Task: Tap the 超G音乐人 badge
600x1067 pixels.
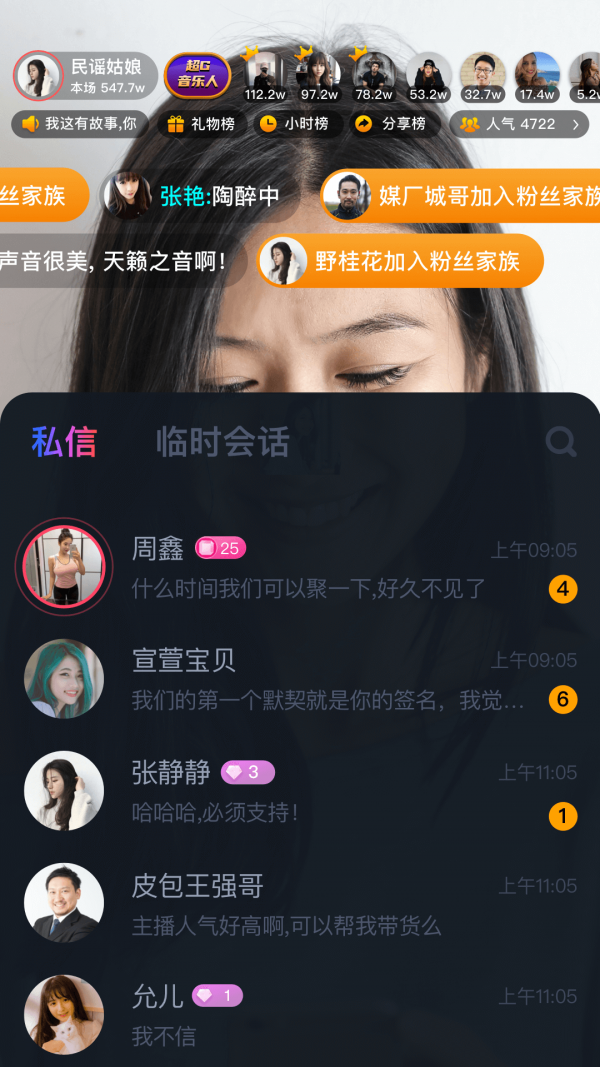Action: (x=197, y=75)
